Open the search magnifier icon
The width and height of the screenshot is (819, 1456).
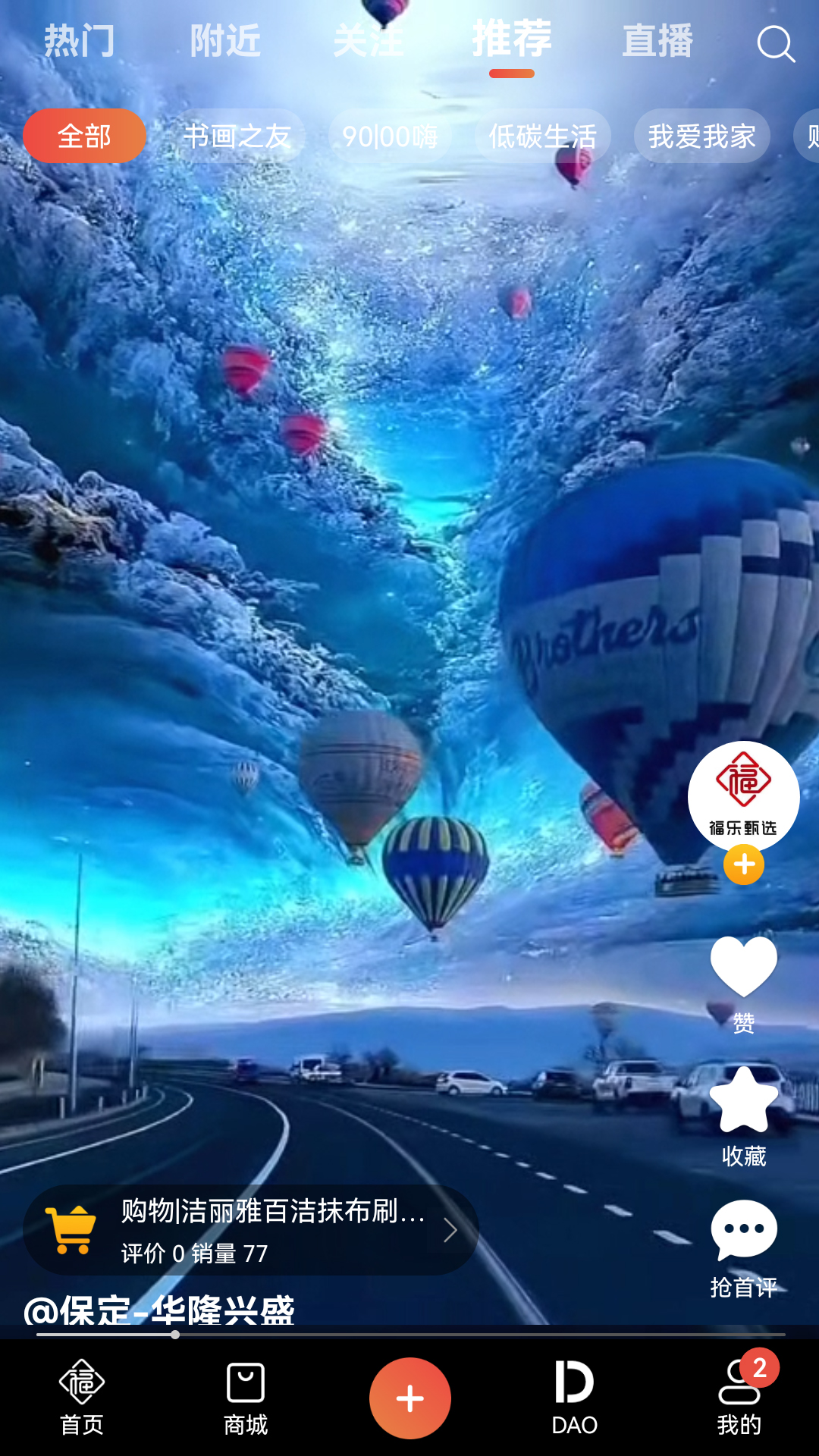coord(775,43)
